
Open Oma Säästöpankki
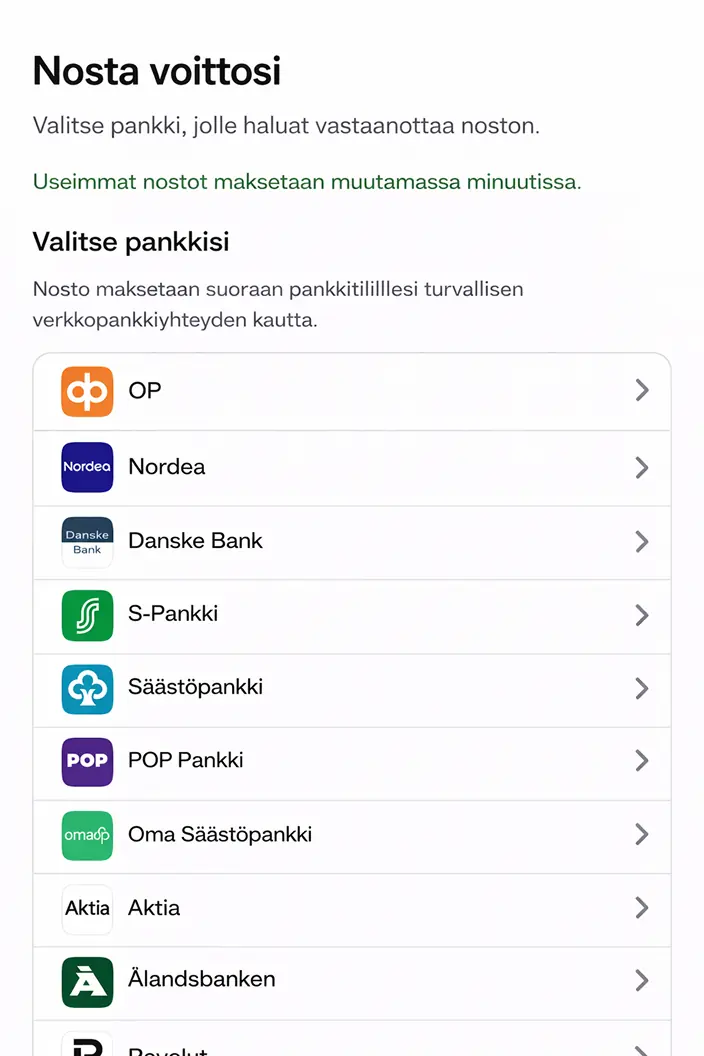pos(351,835)
